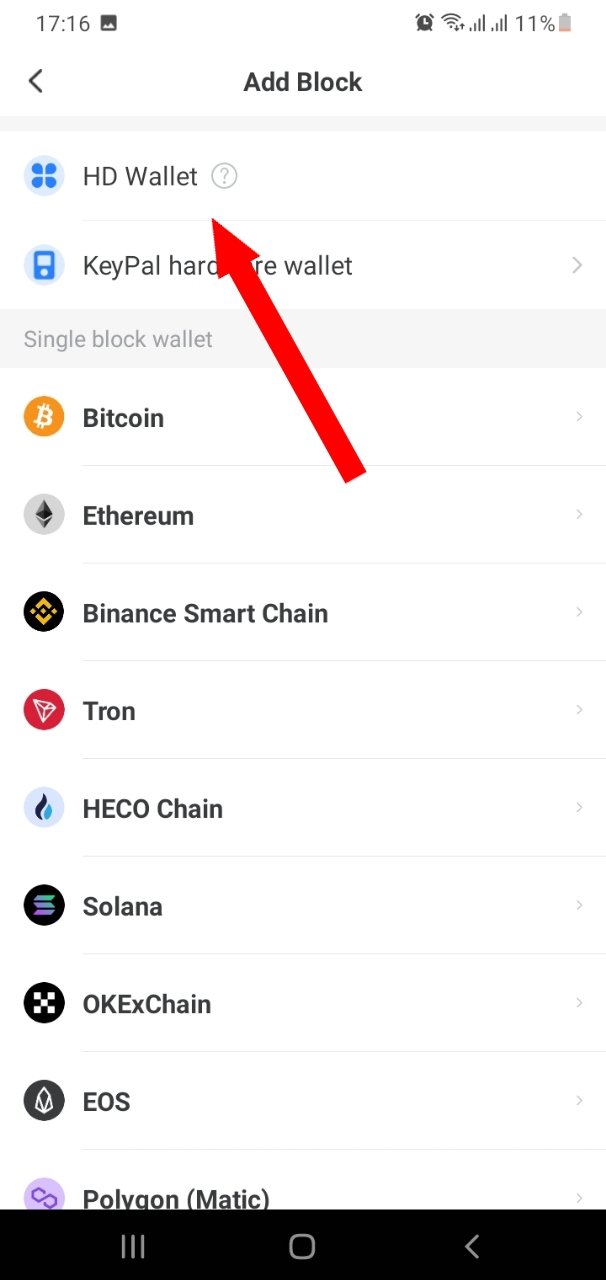Open recent apps from navigation bar
606x1280 pixels.
[x=132, y=1246]
